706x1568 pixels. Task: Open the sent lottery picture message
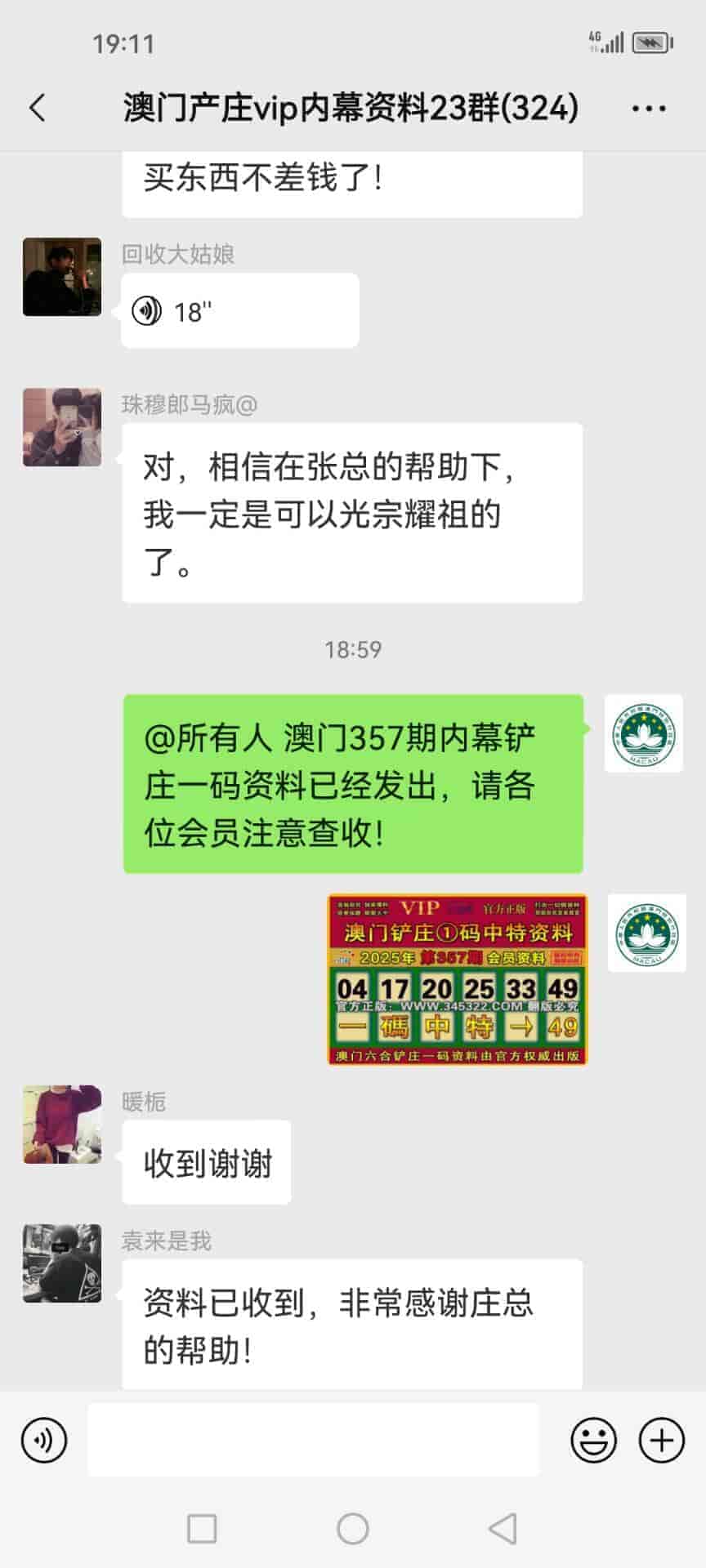coord(458,980)
